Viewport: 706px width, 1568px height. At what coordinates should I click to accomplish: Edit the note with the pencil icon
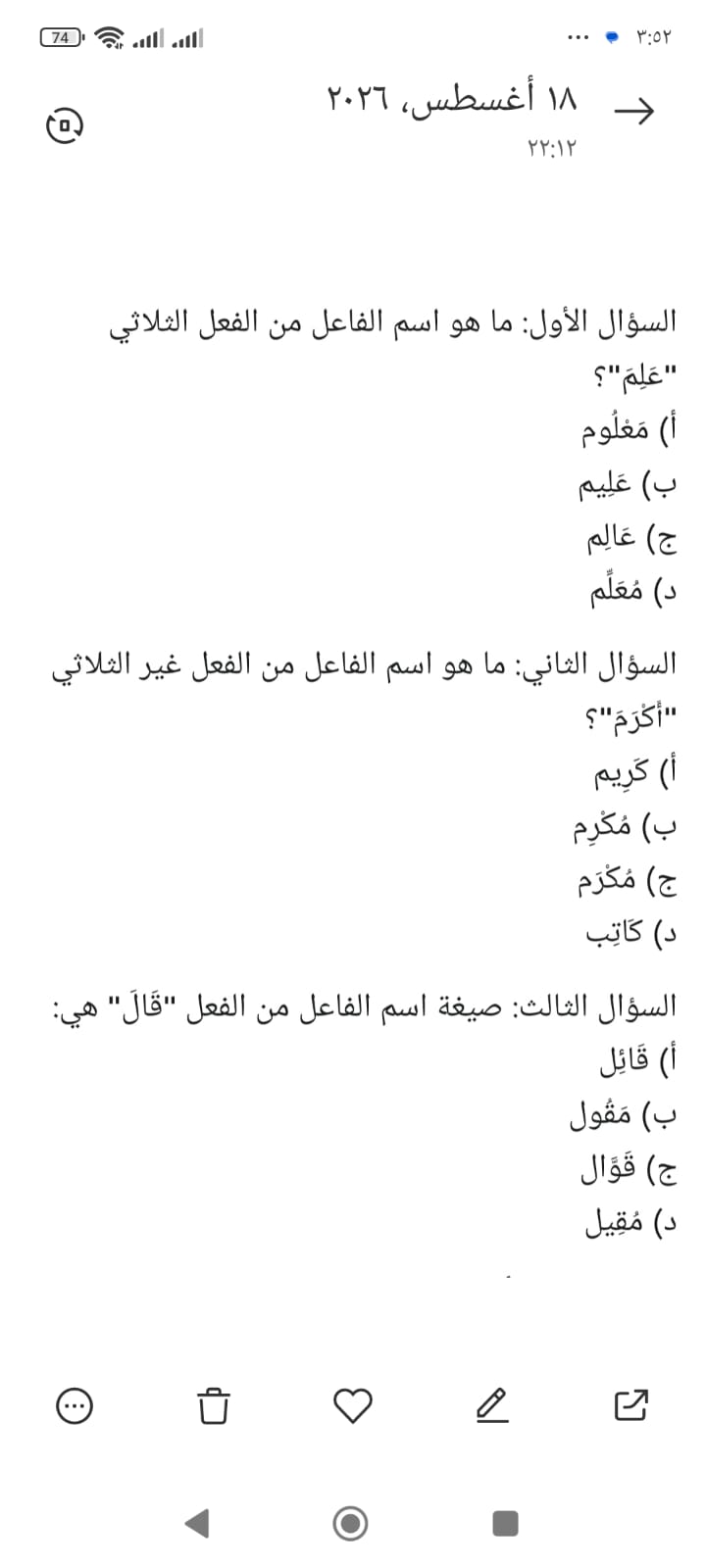(x=492, y=1405)
